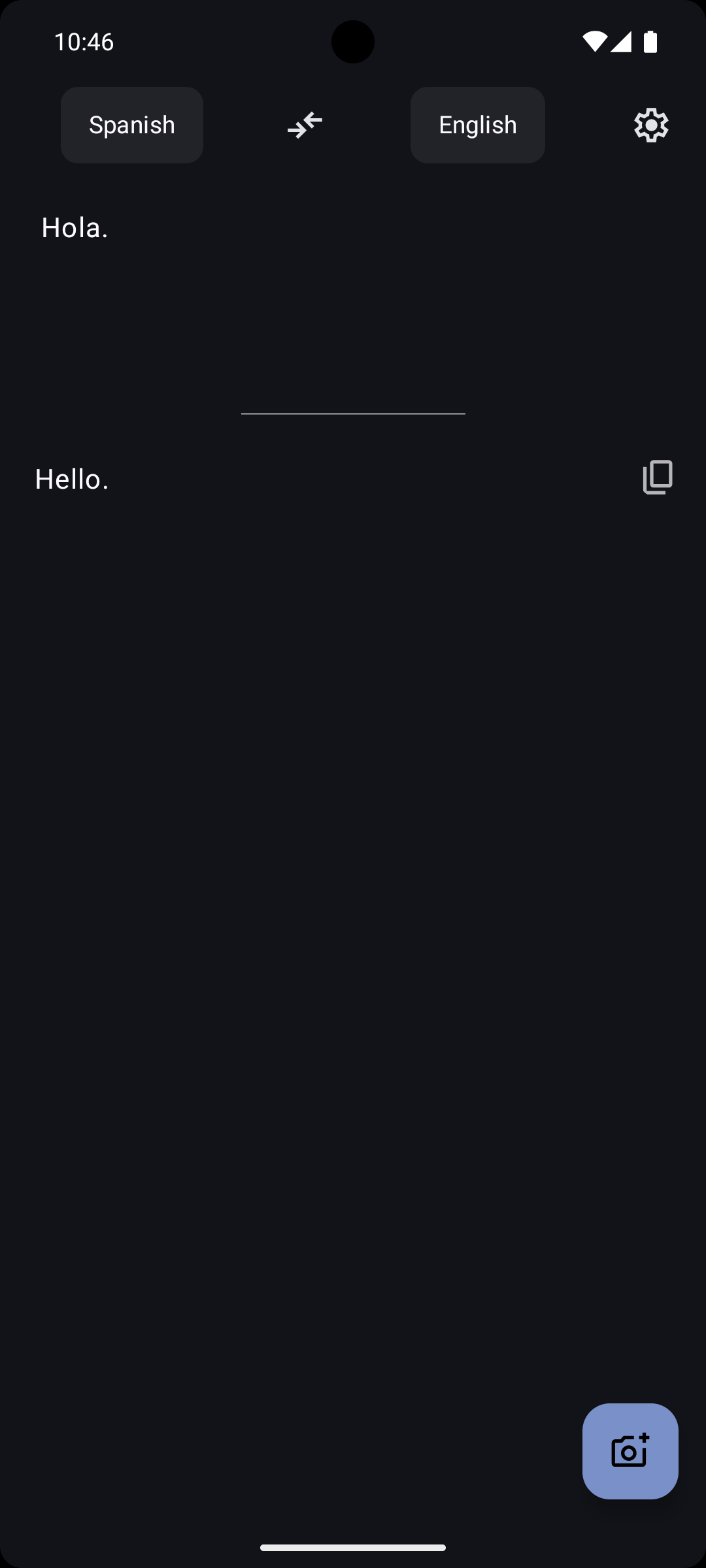This screenshot has height=1568, width=706.
Task: Open the settings gear
Action: (651, 125)
